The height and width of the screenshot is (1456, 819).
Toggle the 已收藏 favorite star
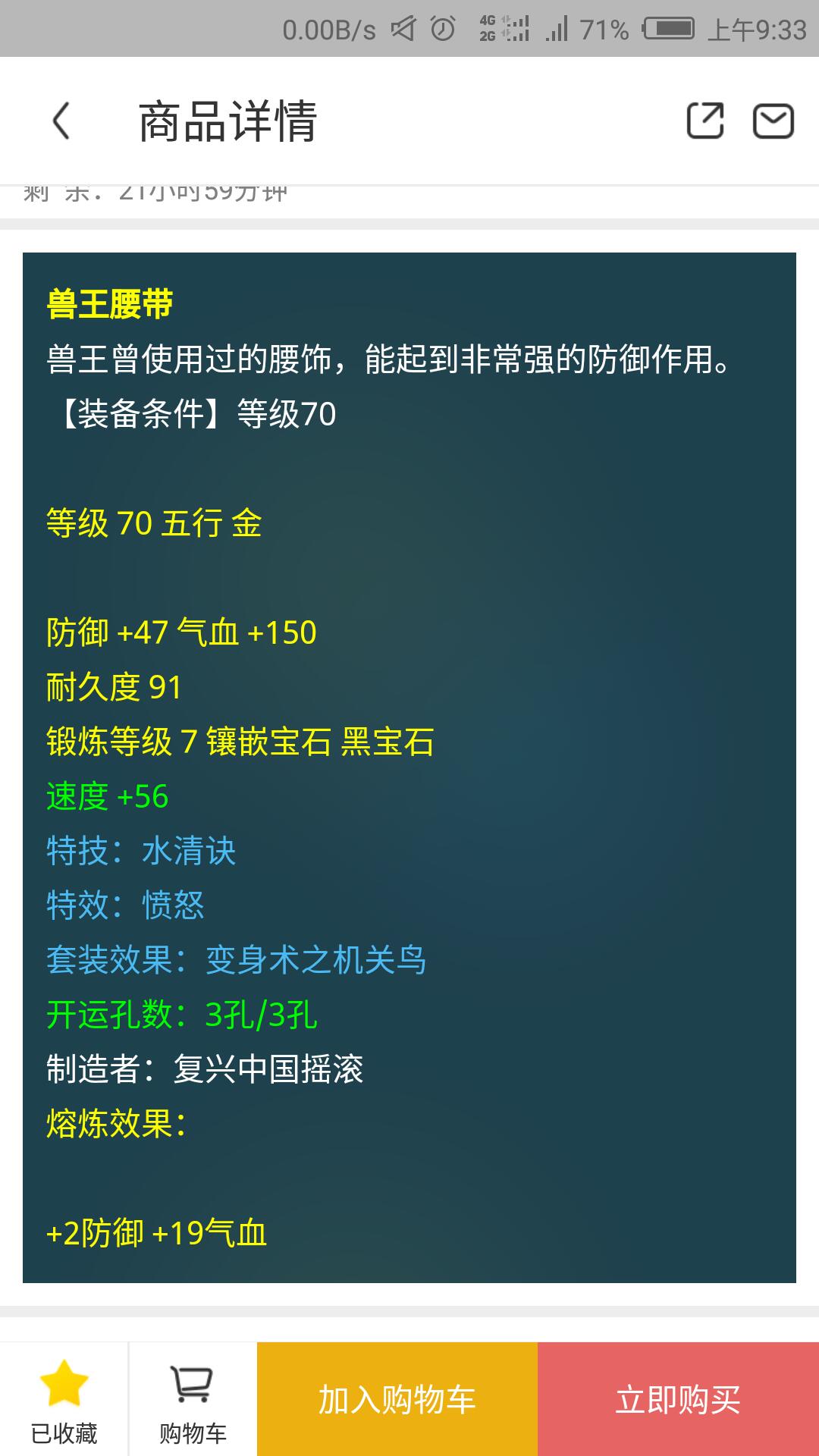point(64,1400)
